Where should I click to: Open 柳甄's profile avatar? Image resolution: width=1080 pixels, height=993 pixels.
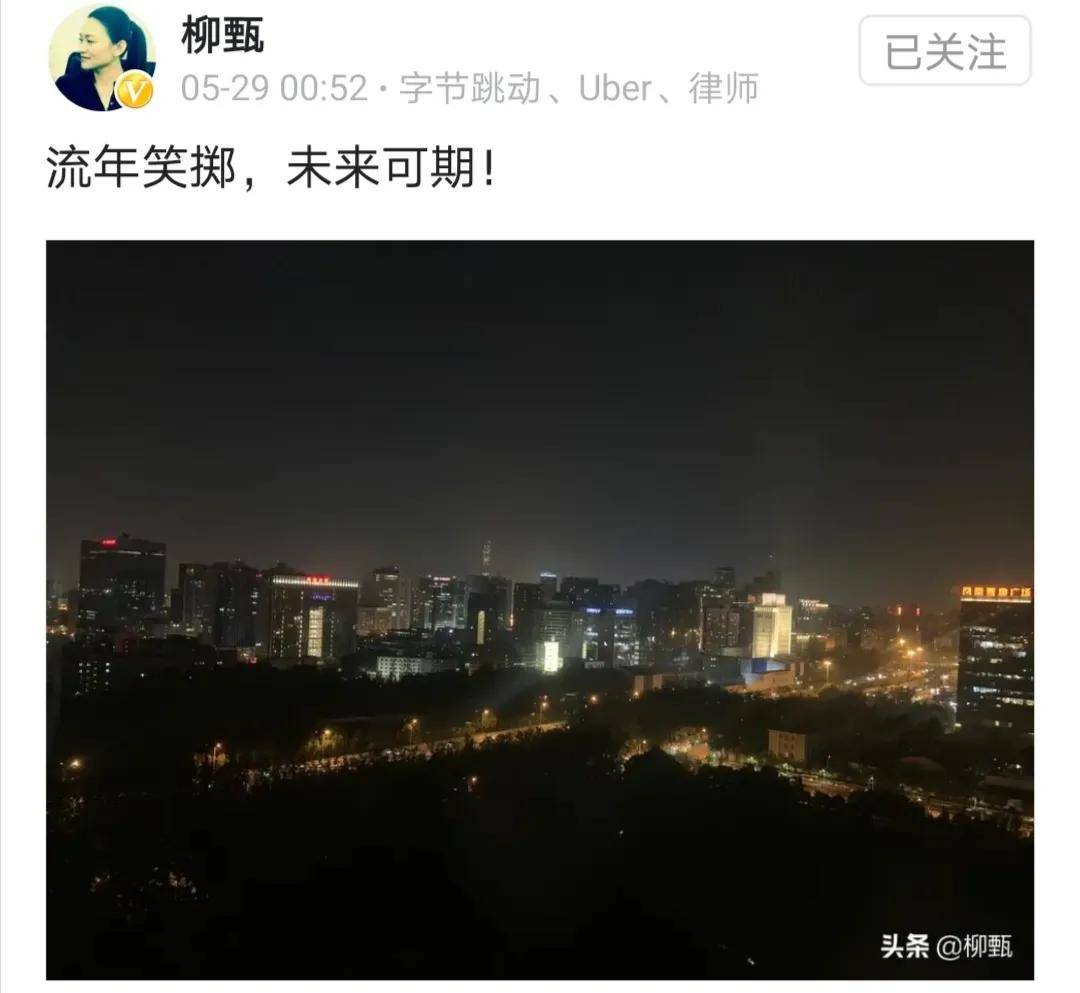[101, 57]
